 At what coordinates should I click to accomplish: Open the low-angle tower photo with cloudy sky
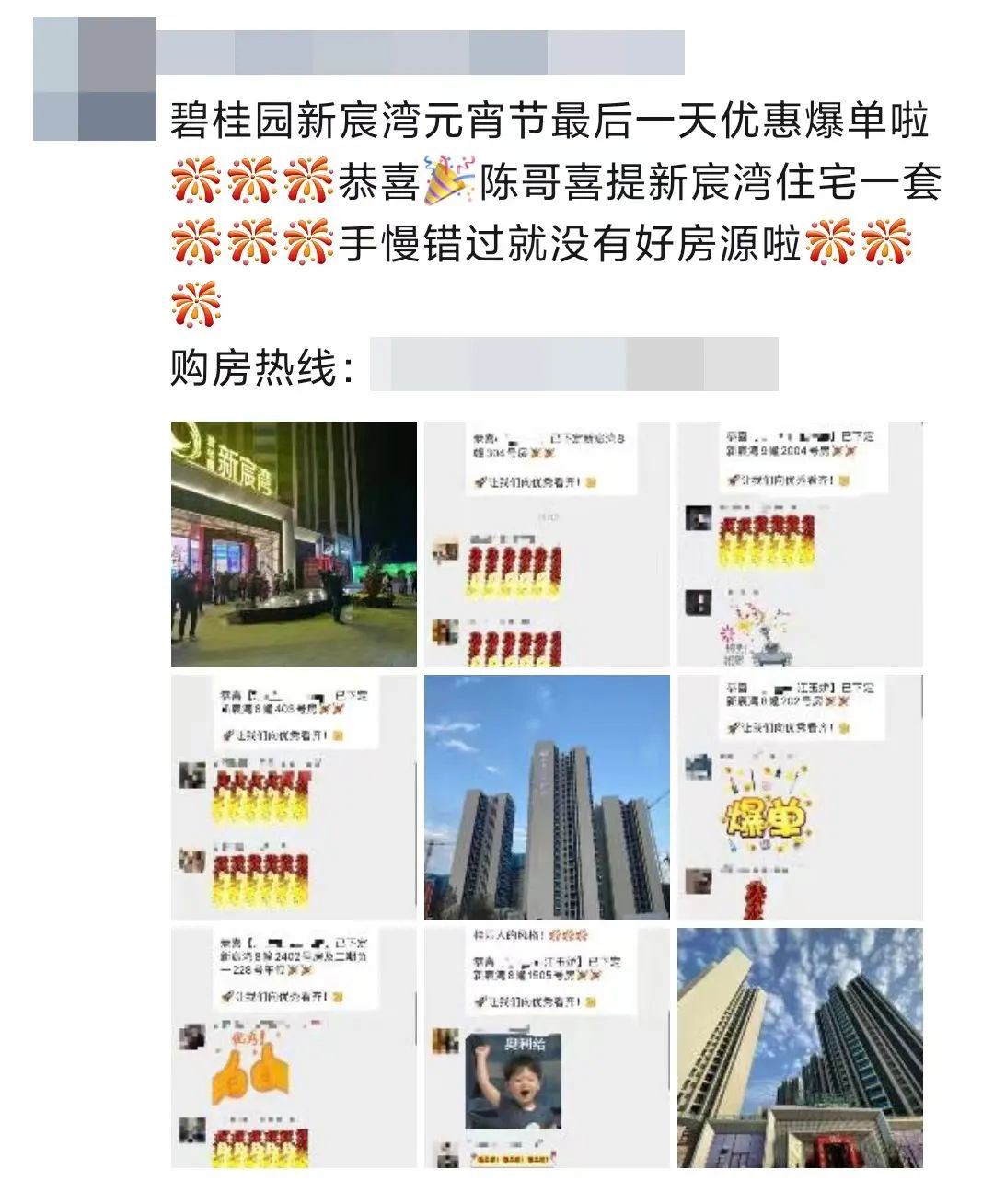(800, 1048)
